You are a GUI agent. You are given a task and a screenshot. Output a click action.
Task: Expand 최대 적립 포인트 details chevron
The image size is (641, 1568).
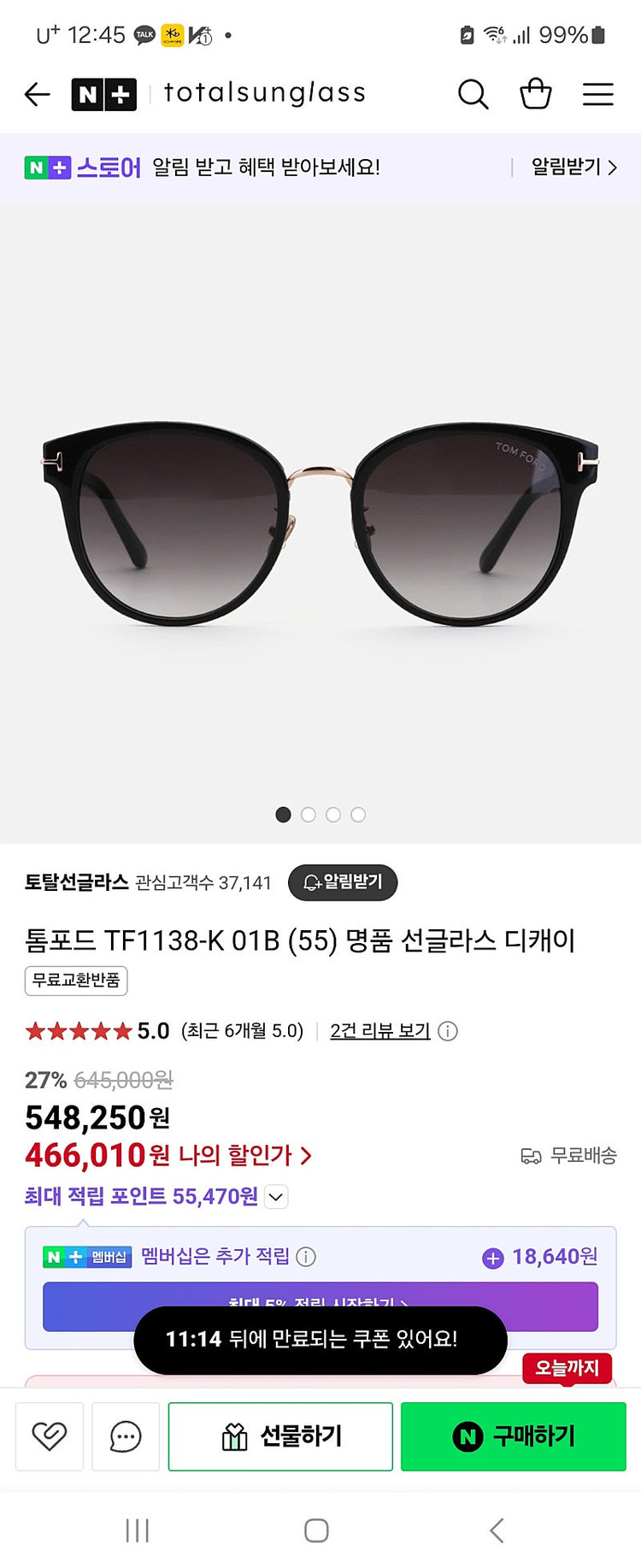click(x=275, y=1197)
